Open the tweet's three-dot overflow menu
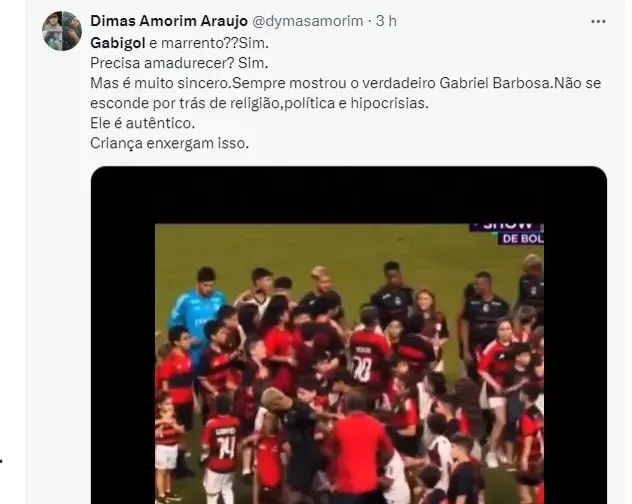 (x=598, y=21)
